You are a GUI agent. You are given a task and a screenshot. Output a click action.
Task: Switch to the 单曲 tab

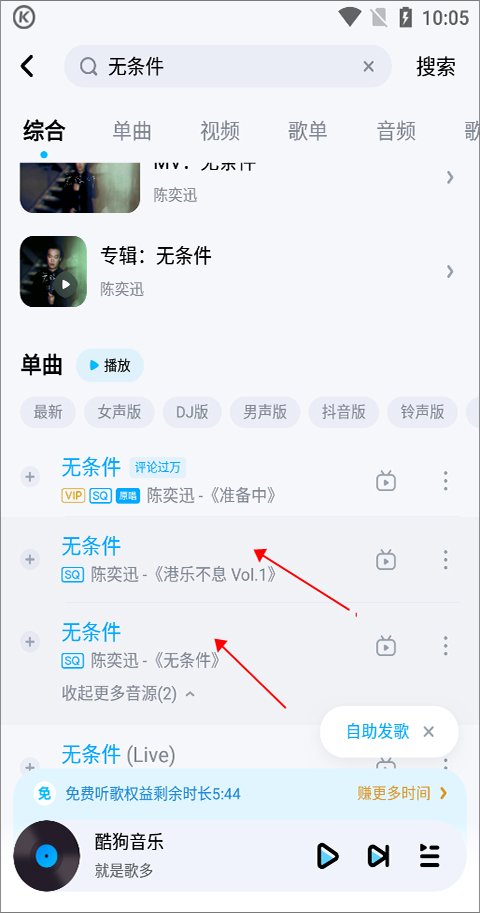pyautogui.click(x=132, y=131)
